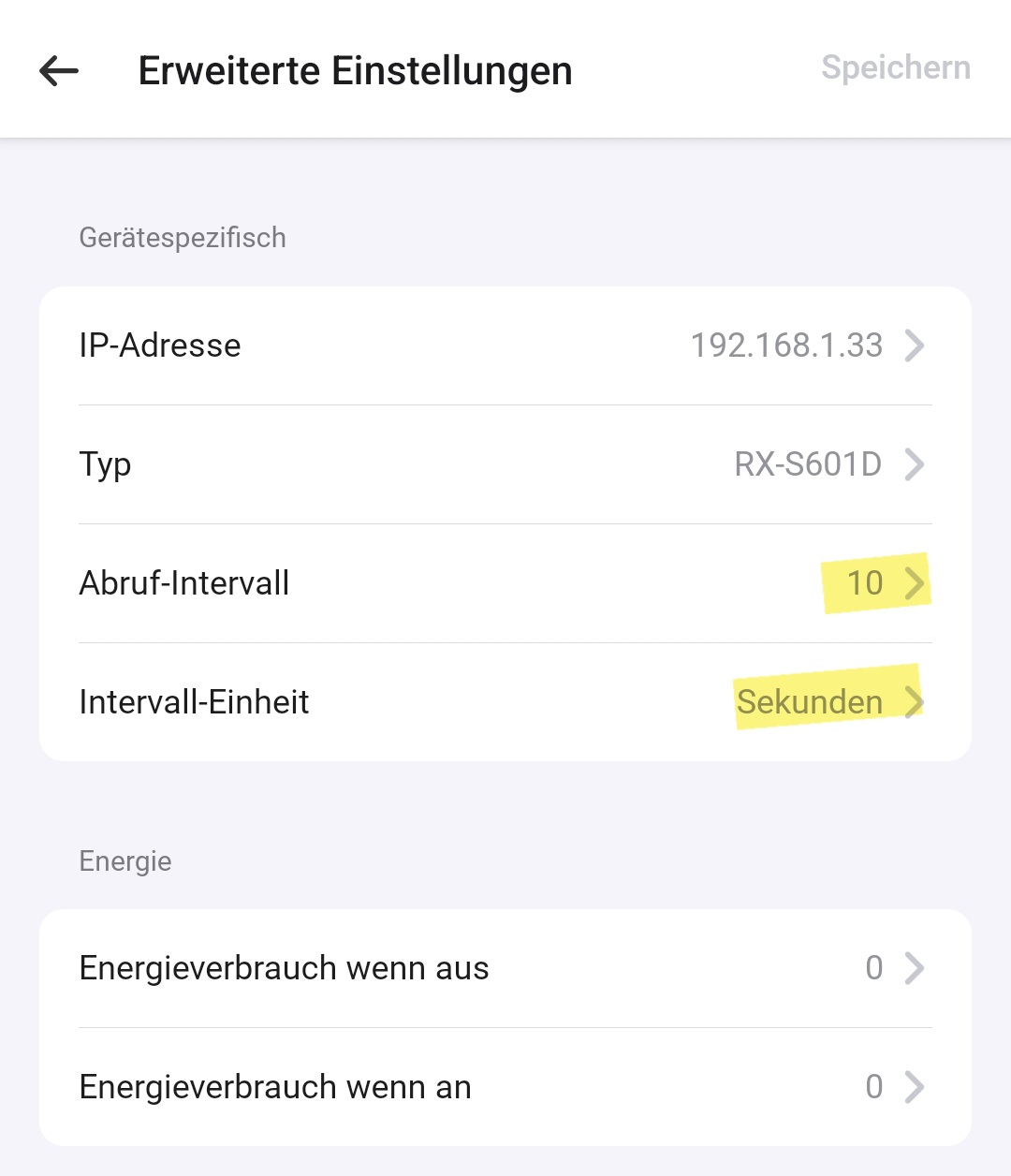Tap Speichern to save settings
Image resolution: width=1011 pixels, height=1176 pixels.
pyautogui.click(x=895, y=67)
